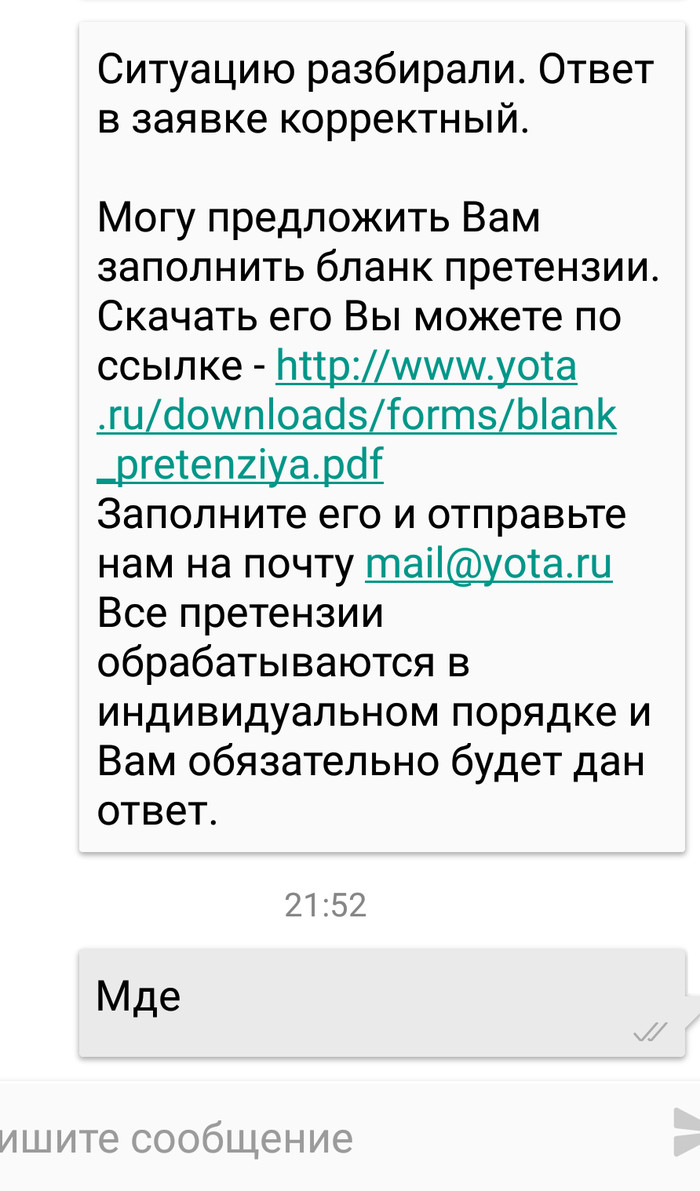
Task: Tap the mail@yota.ru email link
Action: point(488,565)
